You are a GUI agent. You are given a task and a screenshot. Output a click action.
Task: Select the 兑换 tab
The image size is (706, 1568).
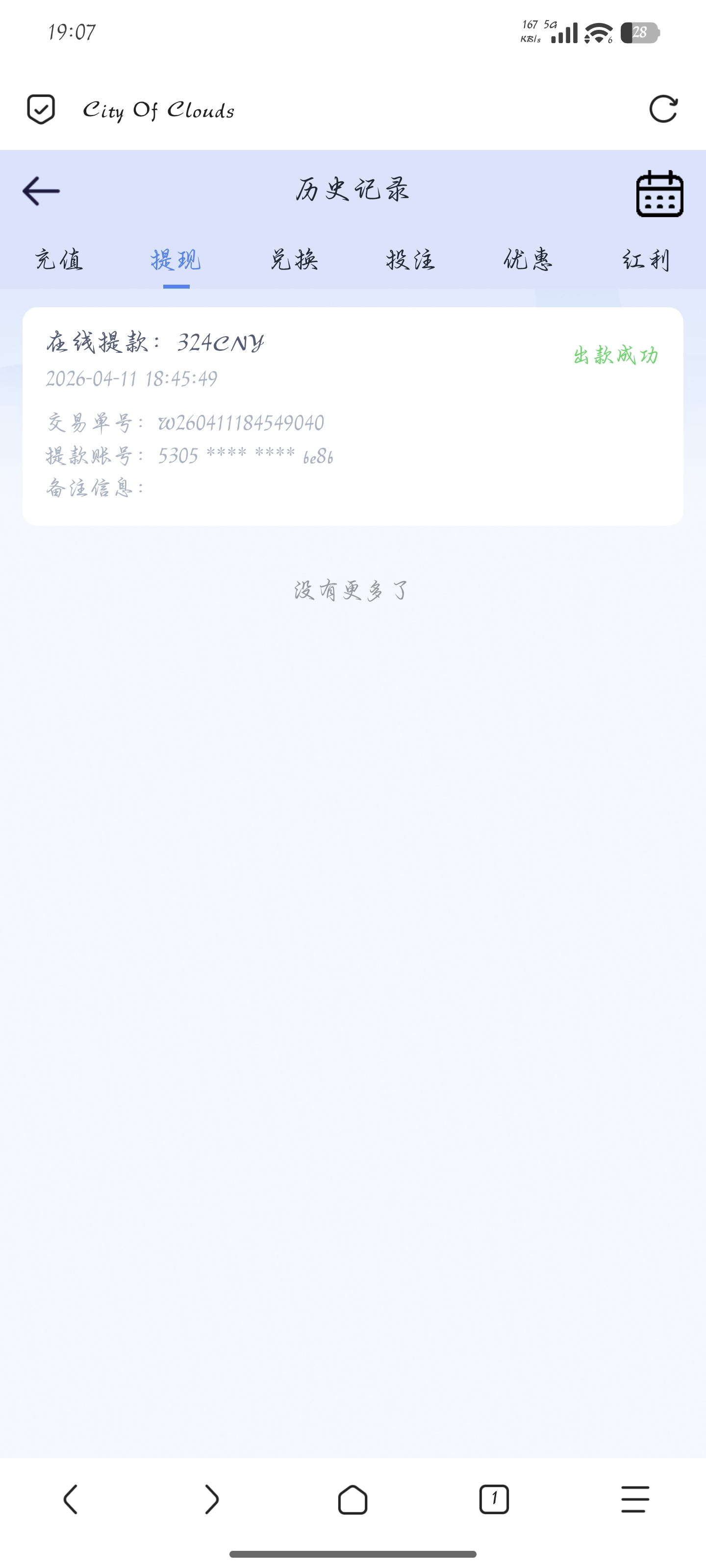tap(294, 261)
